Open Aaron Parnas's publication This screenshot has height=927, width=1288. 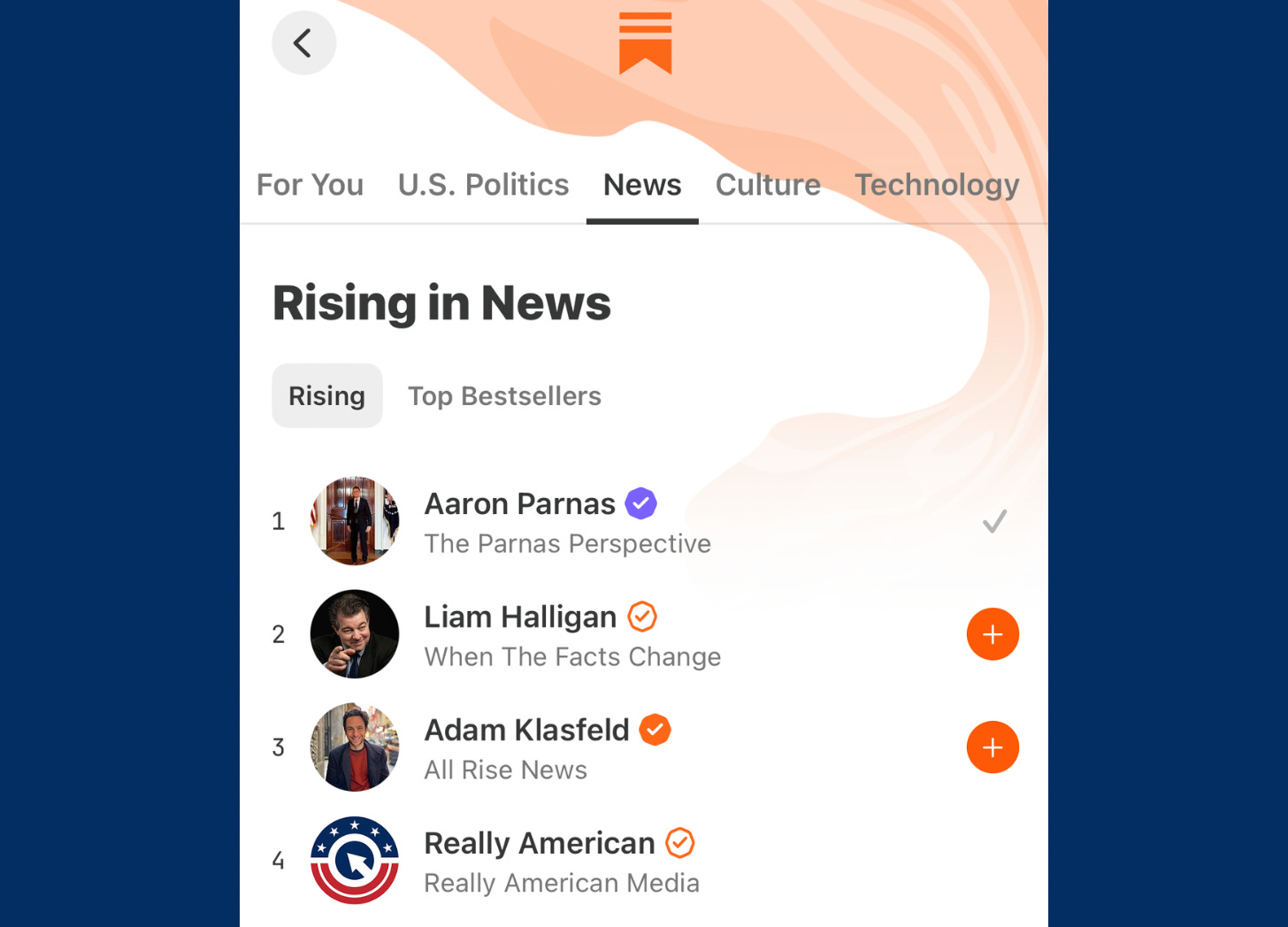(644, 521)
